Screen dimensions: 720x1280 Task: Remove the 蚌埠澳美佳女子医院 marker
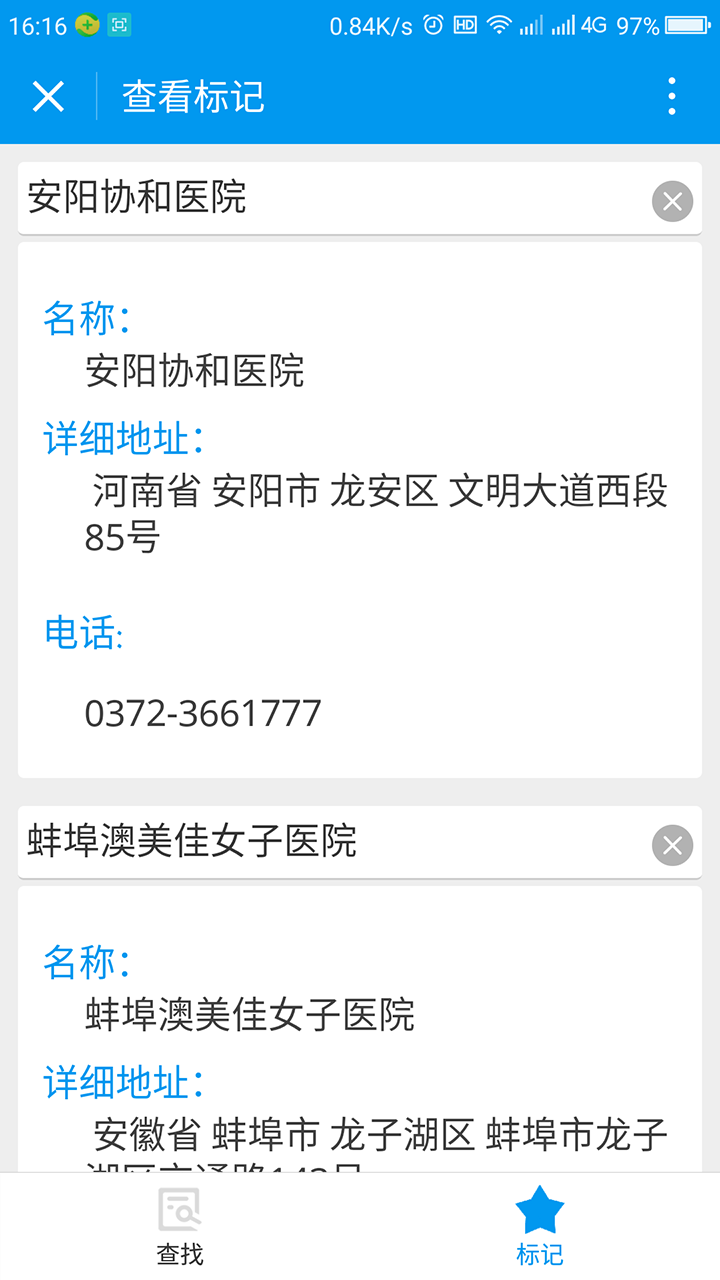tap(672, 846)
